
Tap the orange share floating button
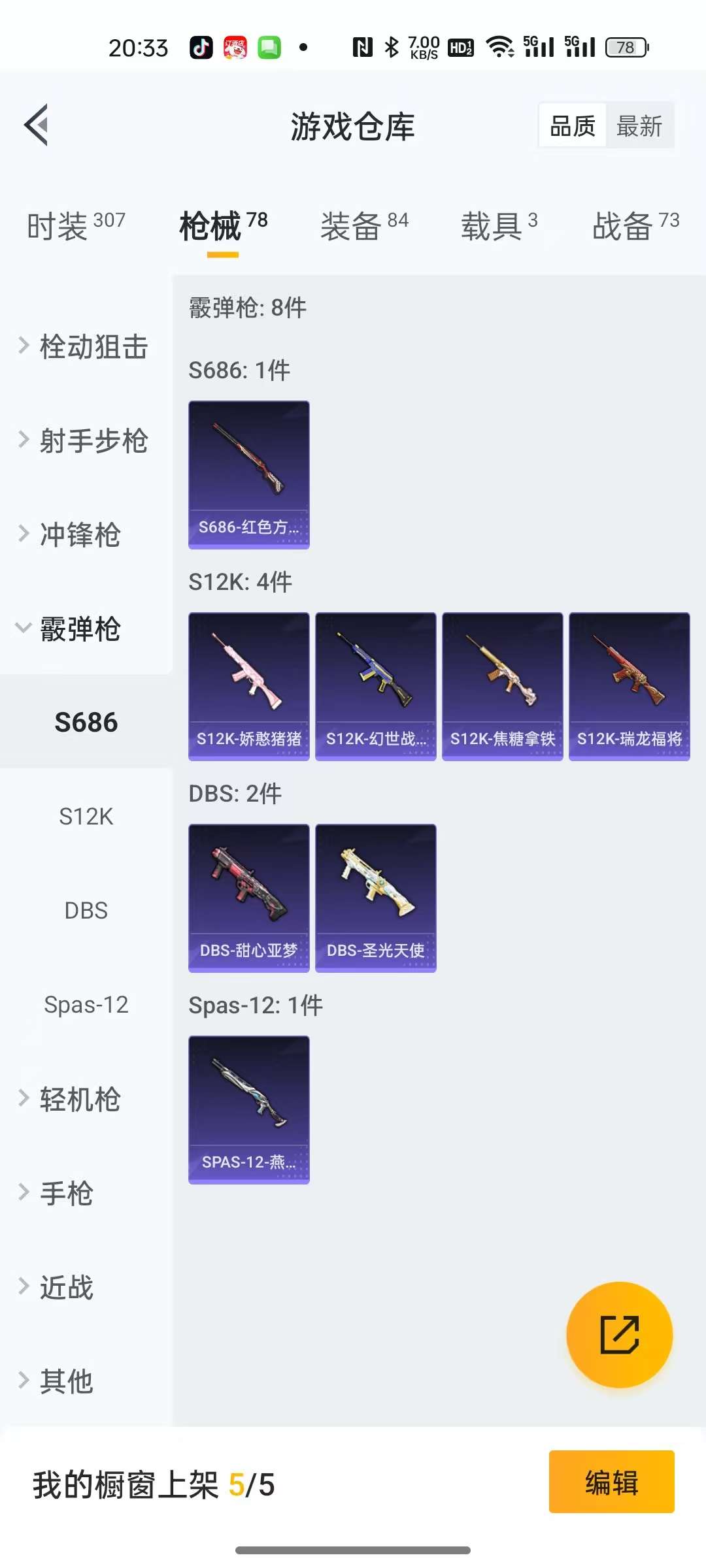[619, 1334]
